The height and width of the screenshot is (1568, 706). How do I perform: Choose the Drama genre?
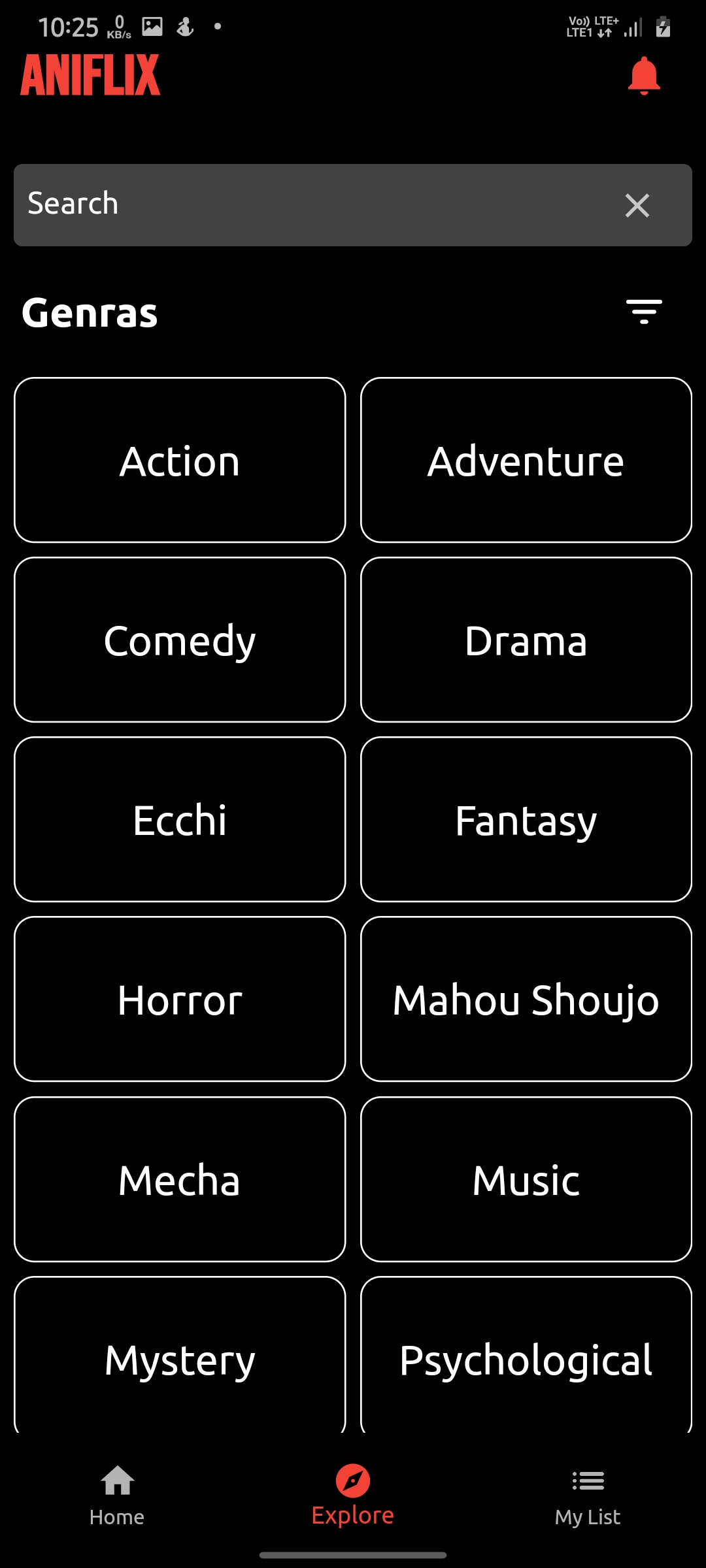[x=526, y=640]
